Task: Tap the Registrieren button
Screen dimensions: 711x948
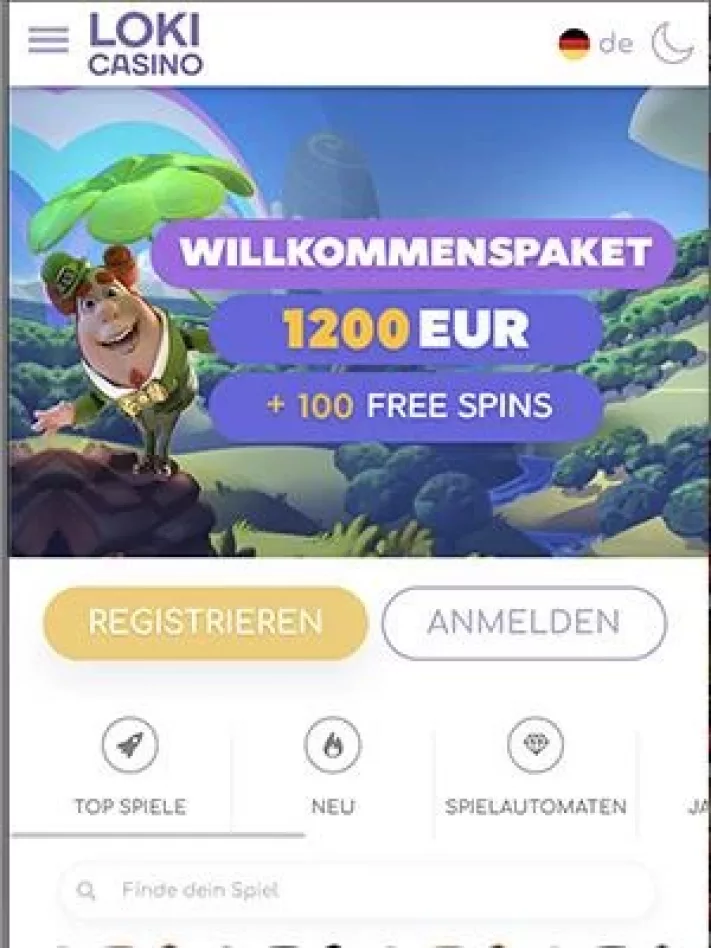Action: [205, 623]
